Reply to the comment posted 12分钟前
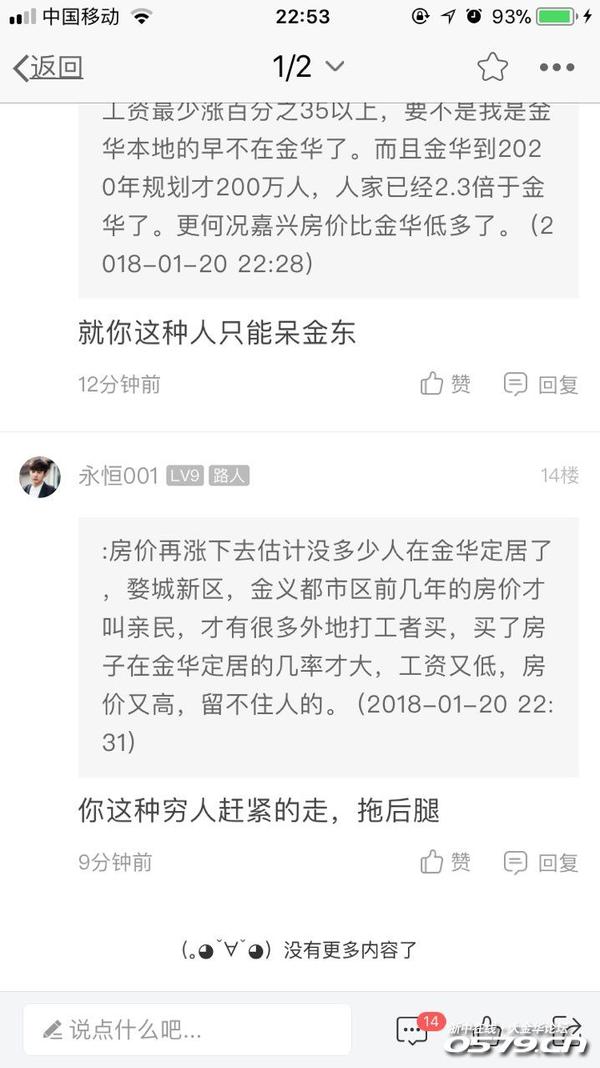The image size is (600, 1068). pos(541,384)
